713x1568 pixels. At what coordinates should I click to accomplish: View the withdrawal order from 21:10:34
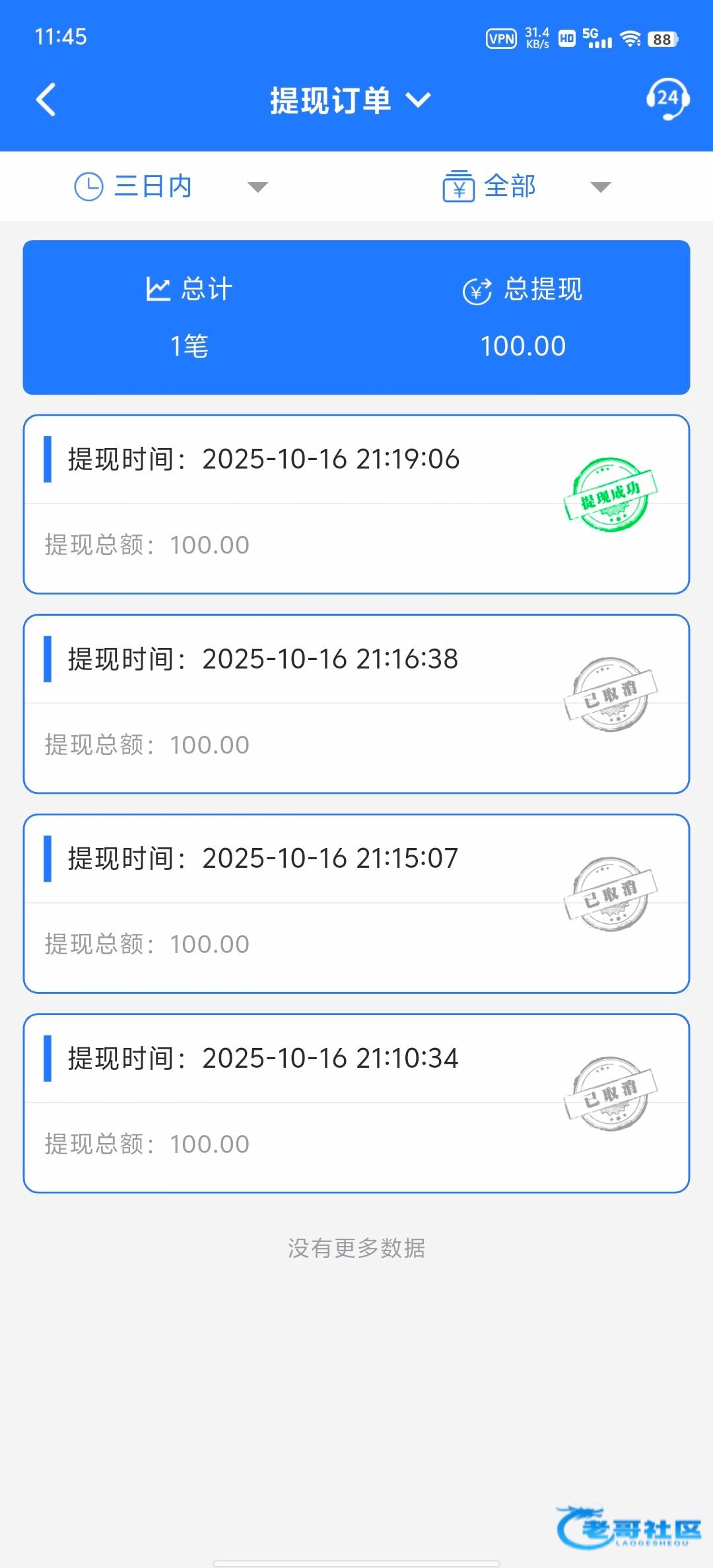356,1103
